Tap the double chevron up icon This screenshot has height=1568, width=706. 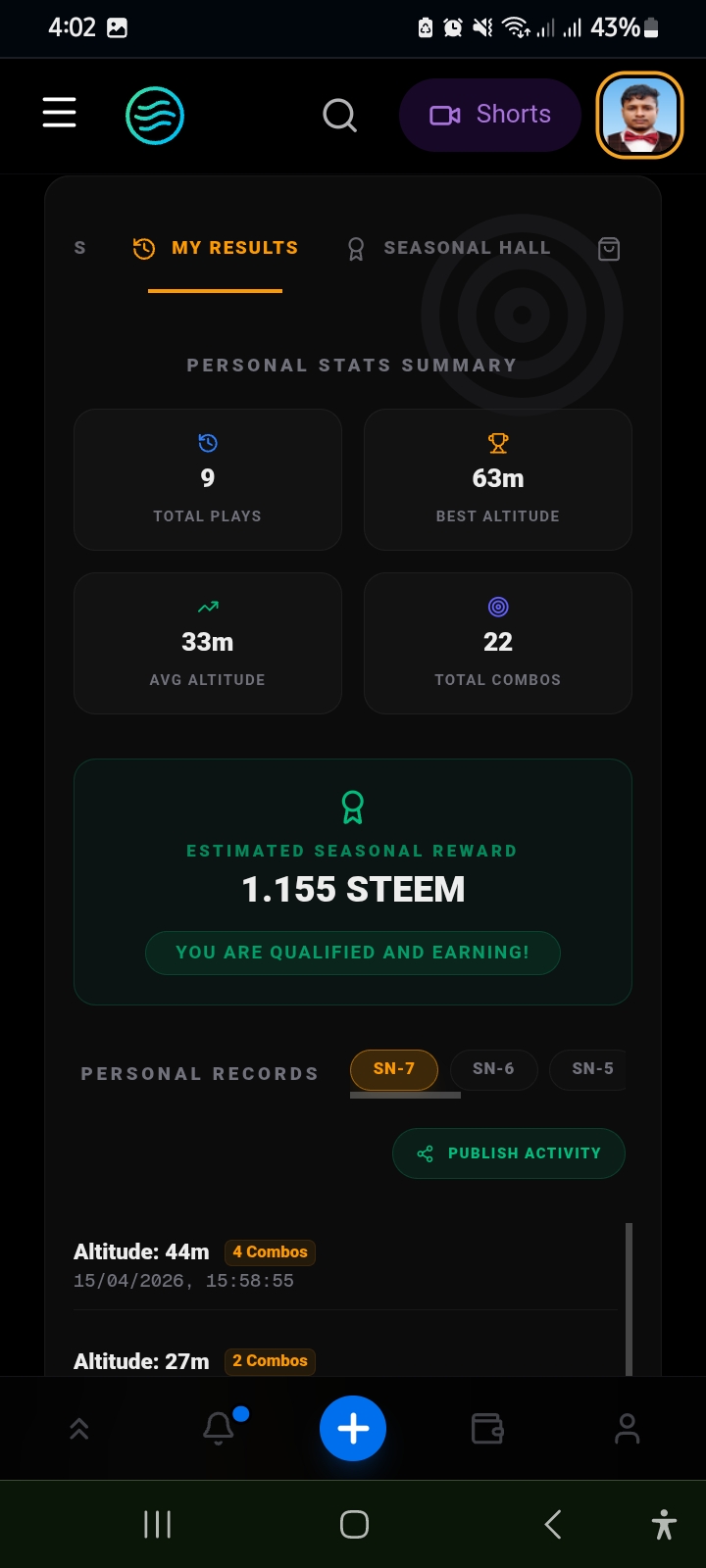(x=79, y=1429)
